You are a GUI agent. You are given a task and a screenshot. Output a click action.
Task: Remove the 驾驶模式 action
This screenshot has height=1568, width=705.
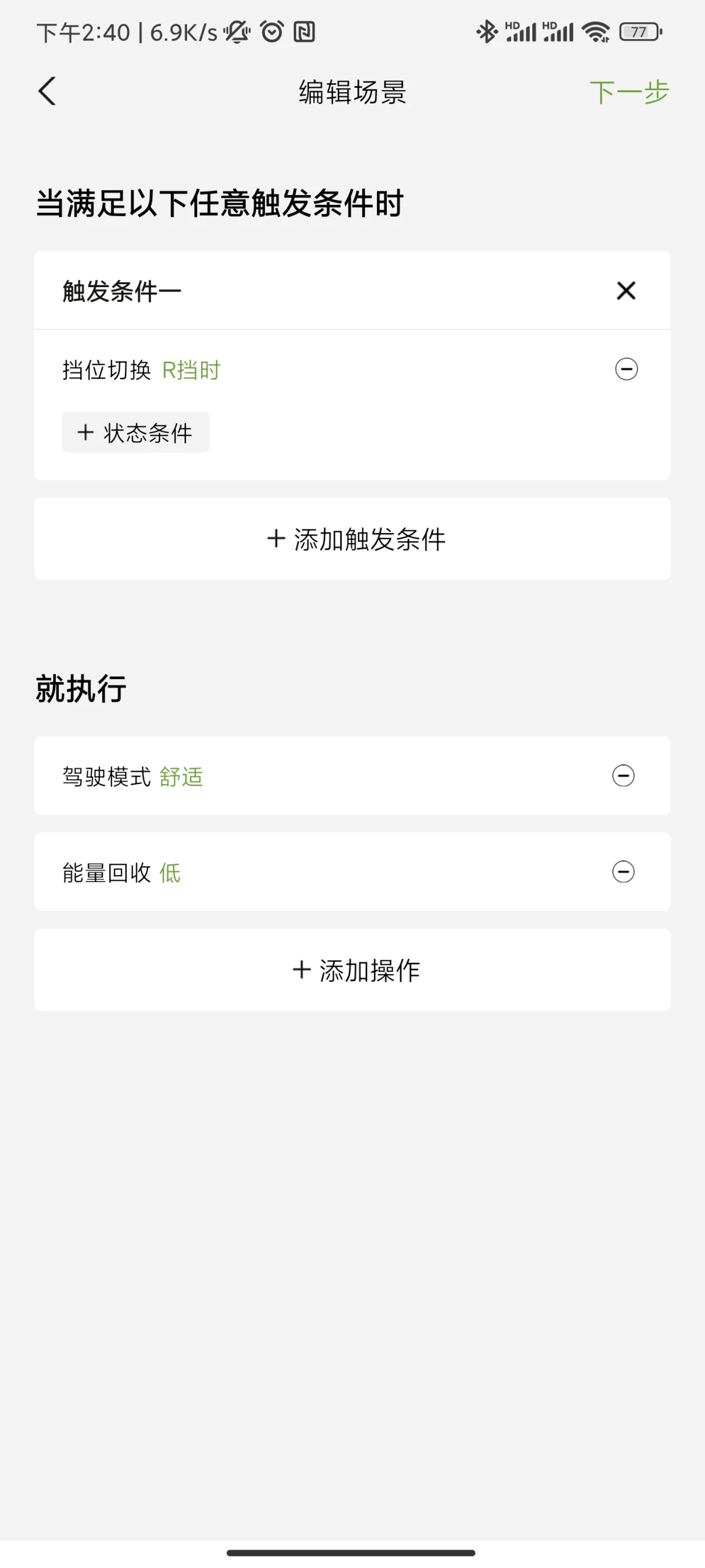tap(623, 775)
